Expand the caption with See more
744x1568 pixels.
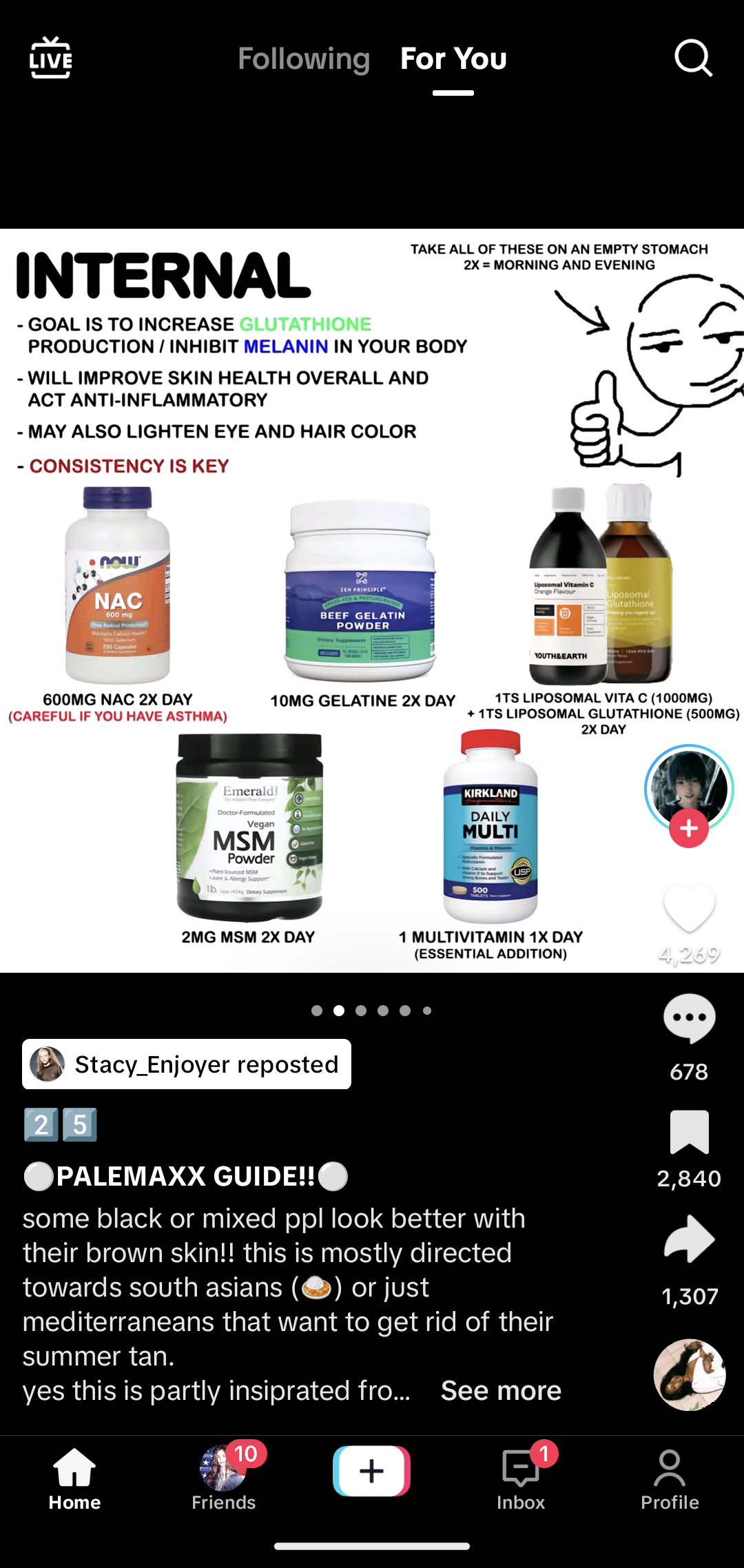pos(501,1390)
